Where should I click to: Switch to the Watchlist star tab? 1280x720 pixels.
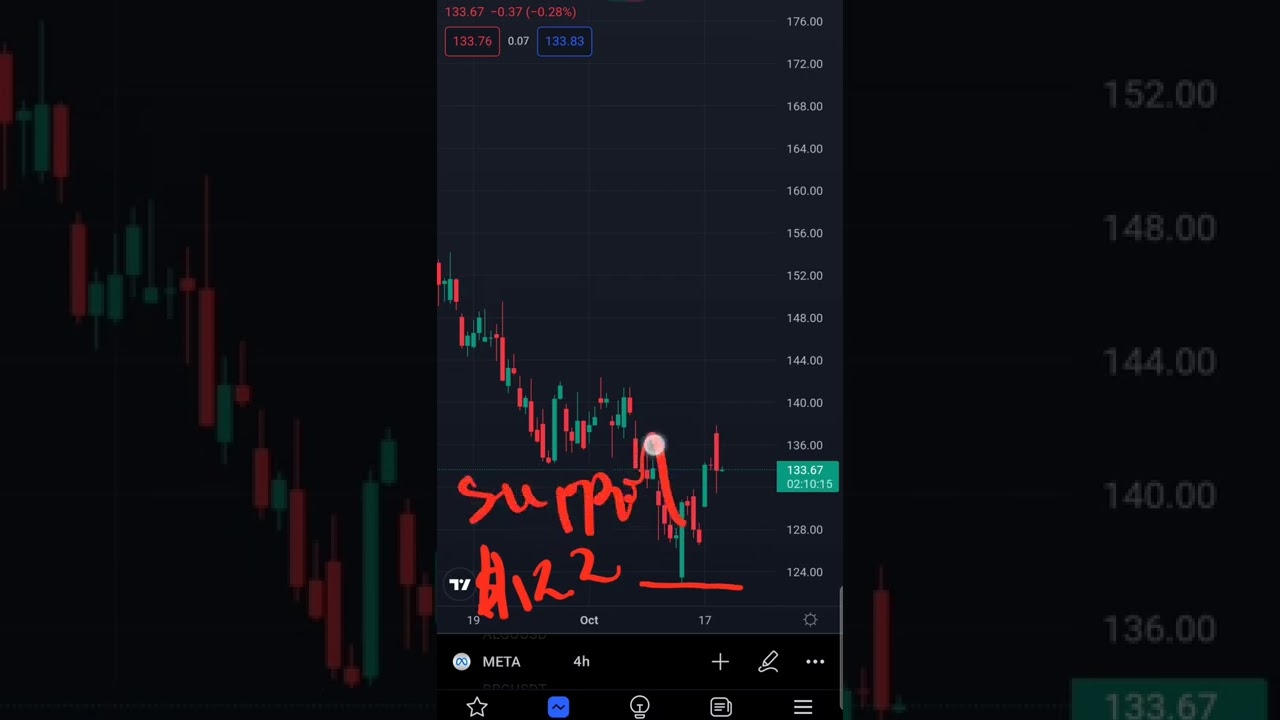[x=477, y=707]
